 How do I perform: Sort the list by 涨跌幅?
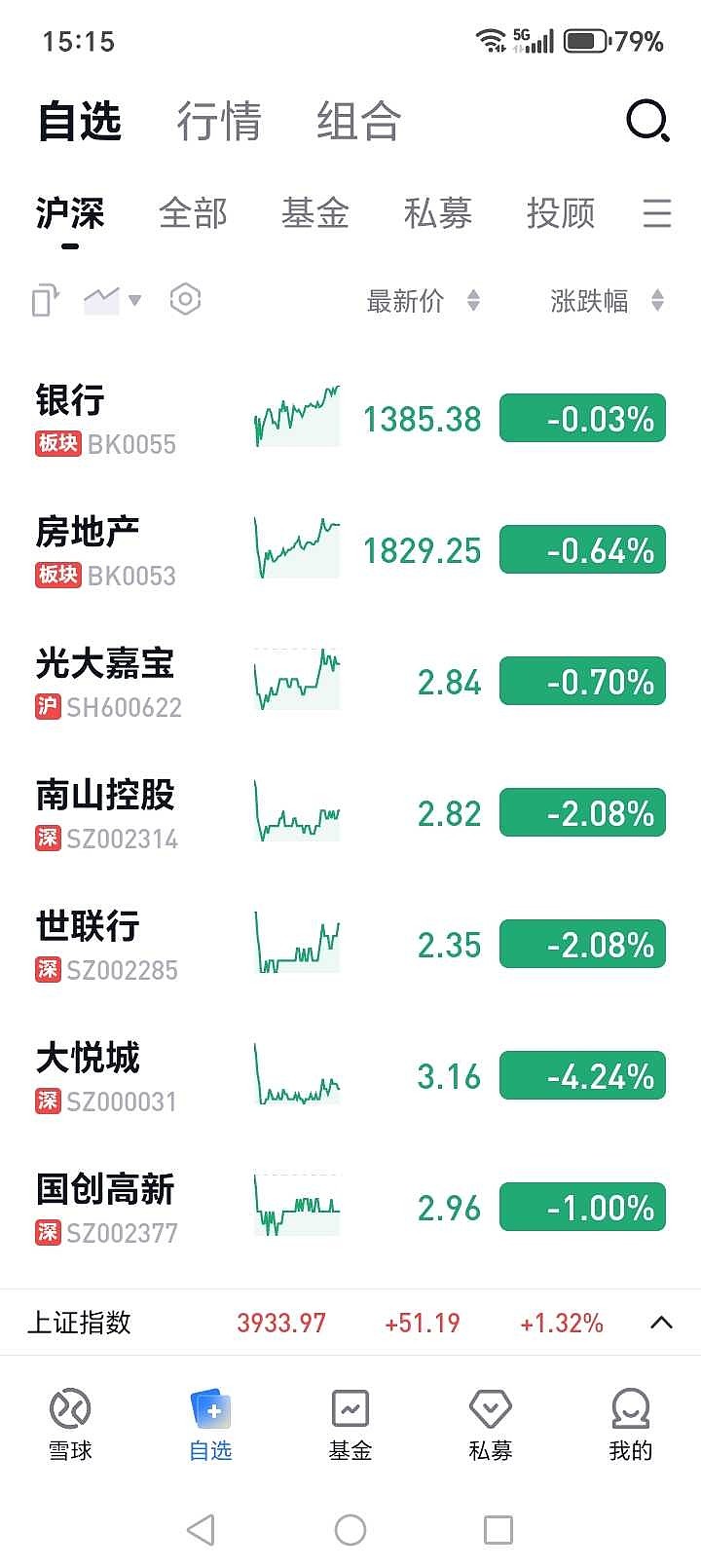[607, 301]
